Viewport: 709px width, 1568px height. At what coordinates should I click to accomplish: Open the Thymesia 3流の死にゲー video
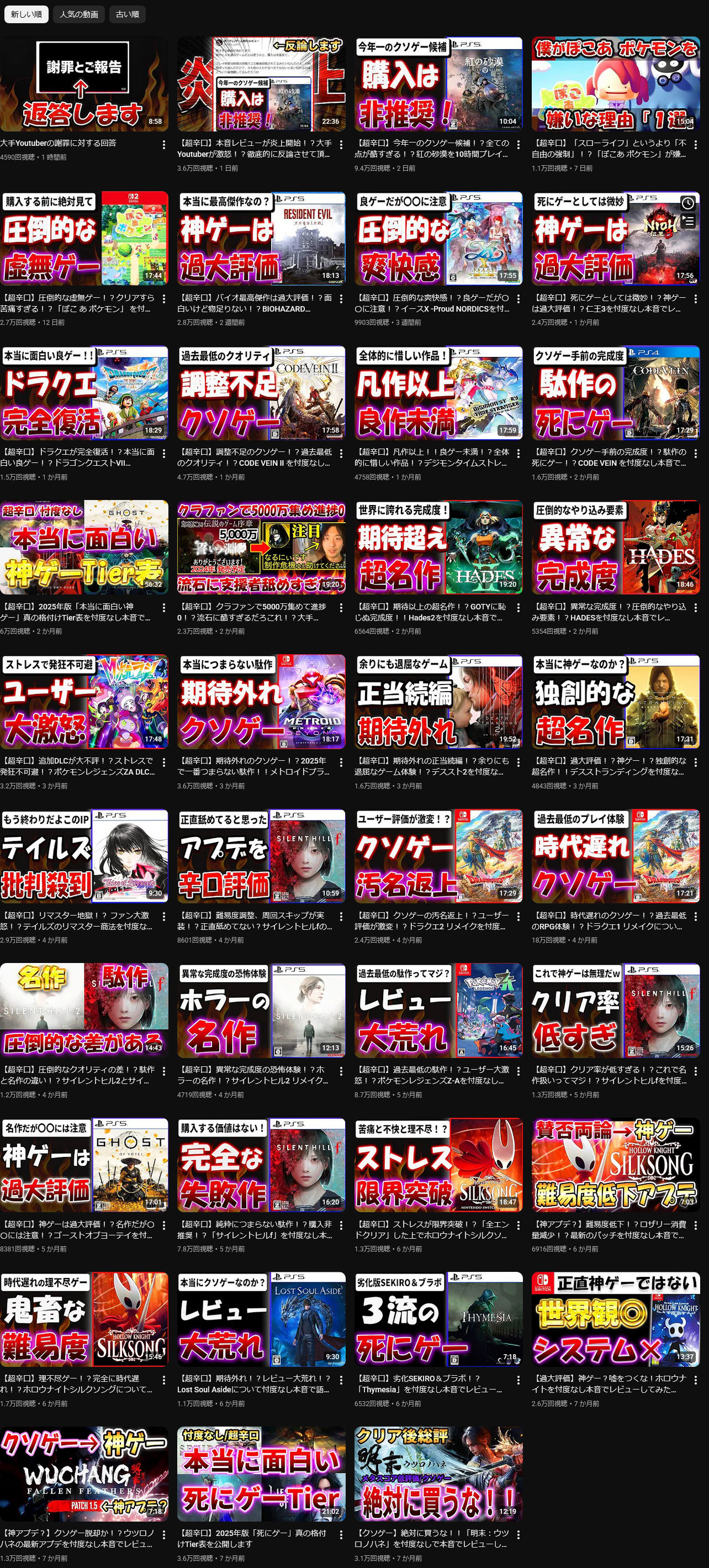438,1319
